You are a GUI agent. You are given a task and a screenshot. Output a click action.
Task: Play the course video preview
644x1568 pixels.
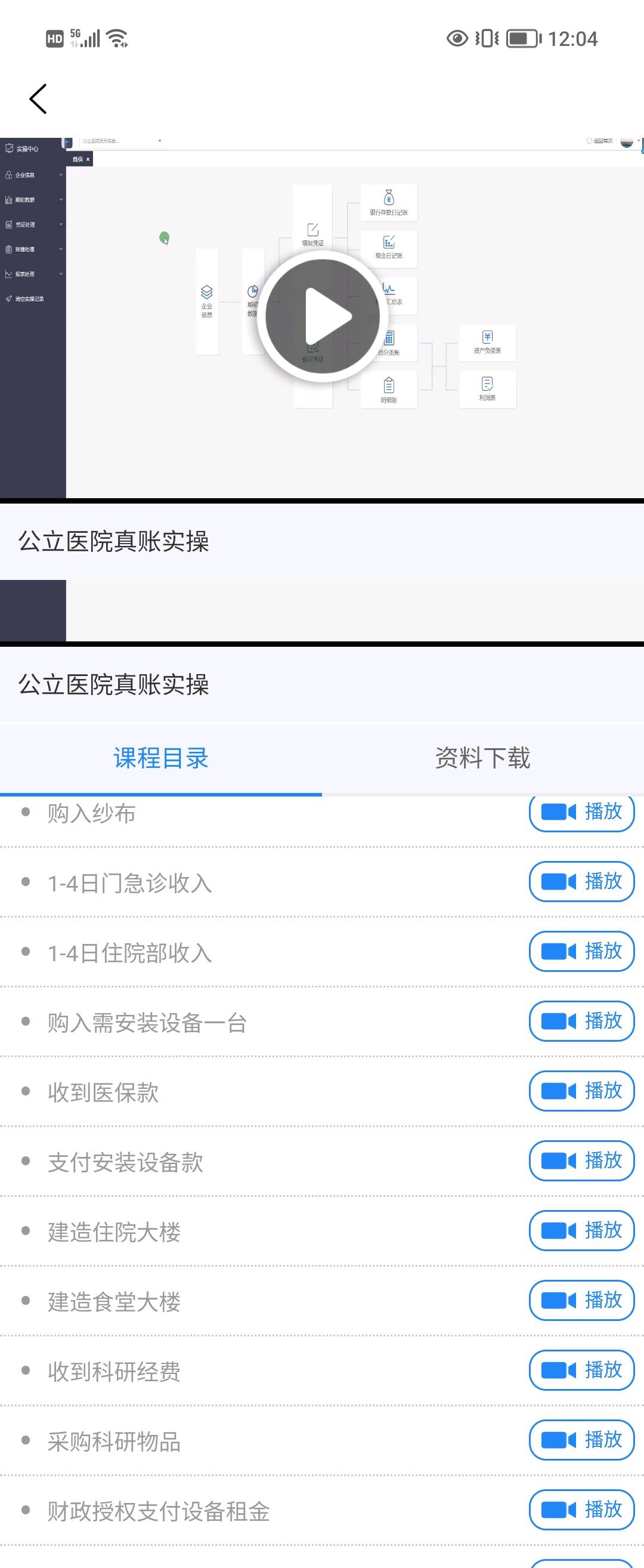(323, 316)
